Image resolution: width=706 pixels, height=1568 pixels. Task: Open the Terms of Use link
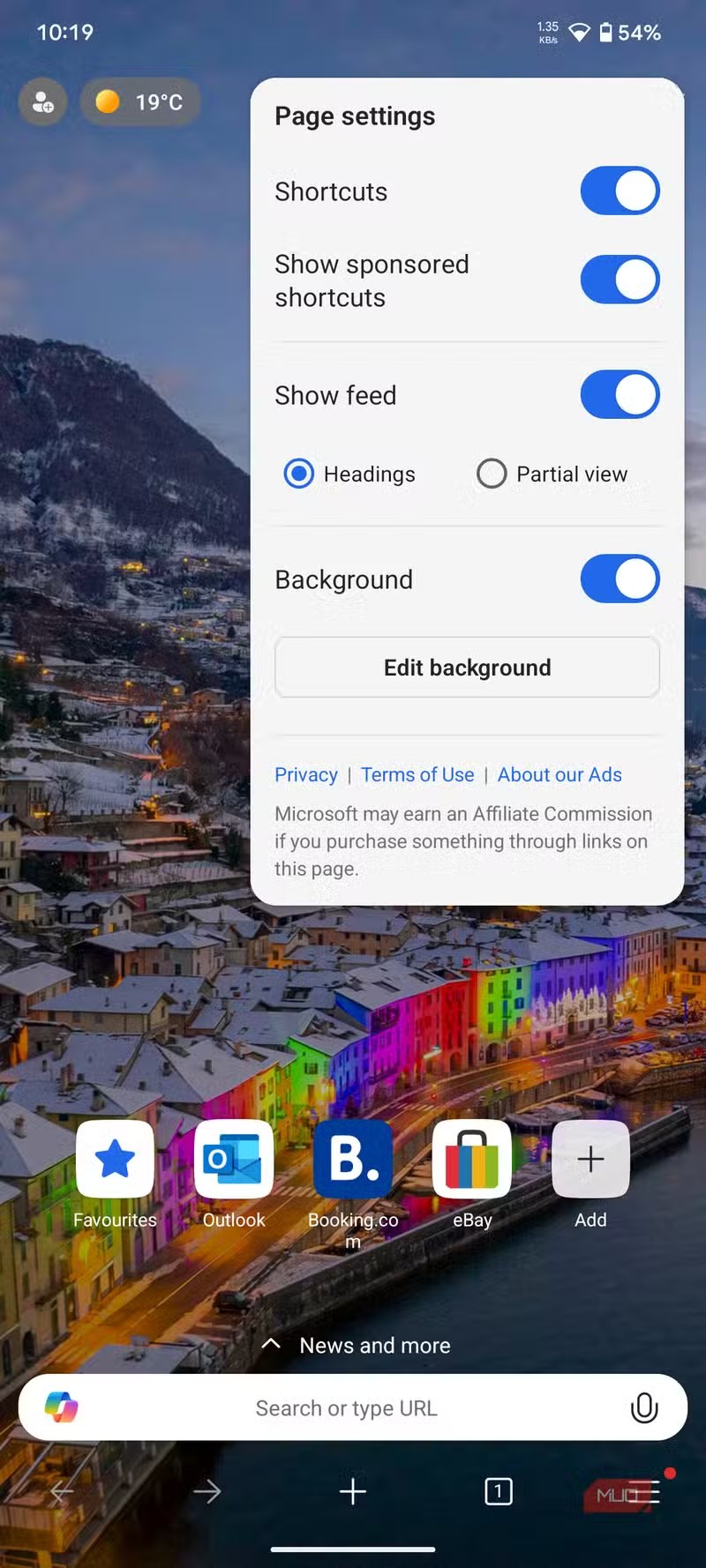pos(417,774)
